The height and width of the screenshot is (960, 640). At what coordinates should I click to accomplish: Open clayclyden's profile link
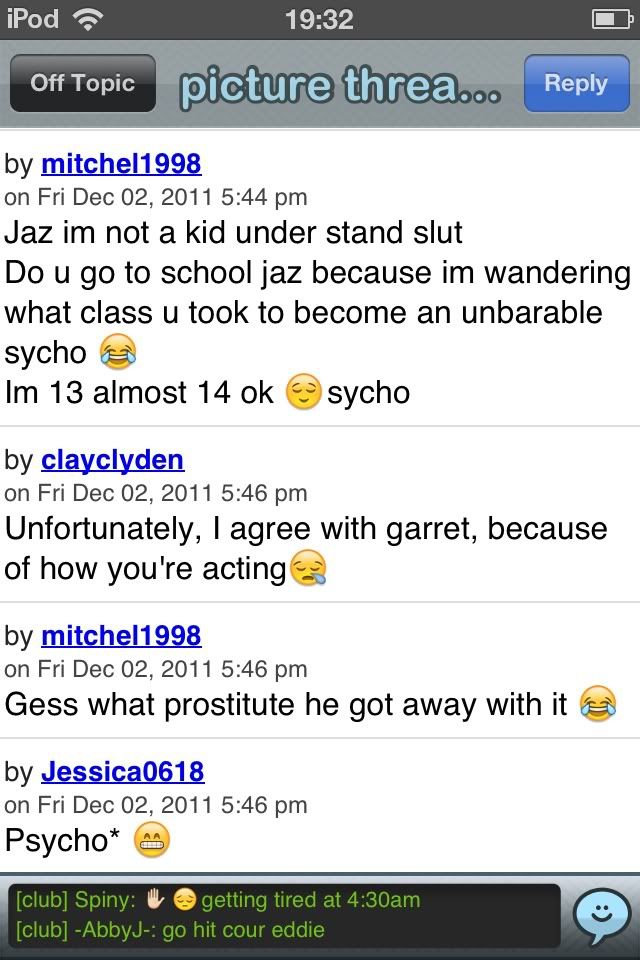pyautogui.click(x=112, y=460)
